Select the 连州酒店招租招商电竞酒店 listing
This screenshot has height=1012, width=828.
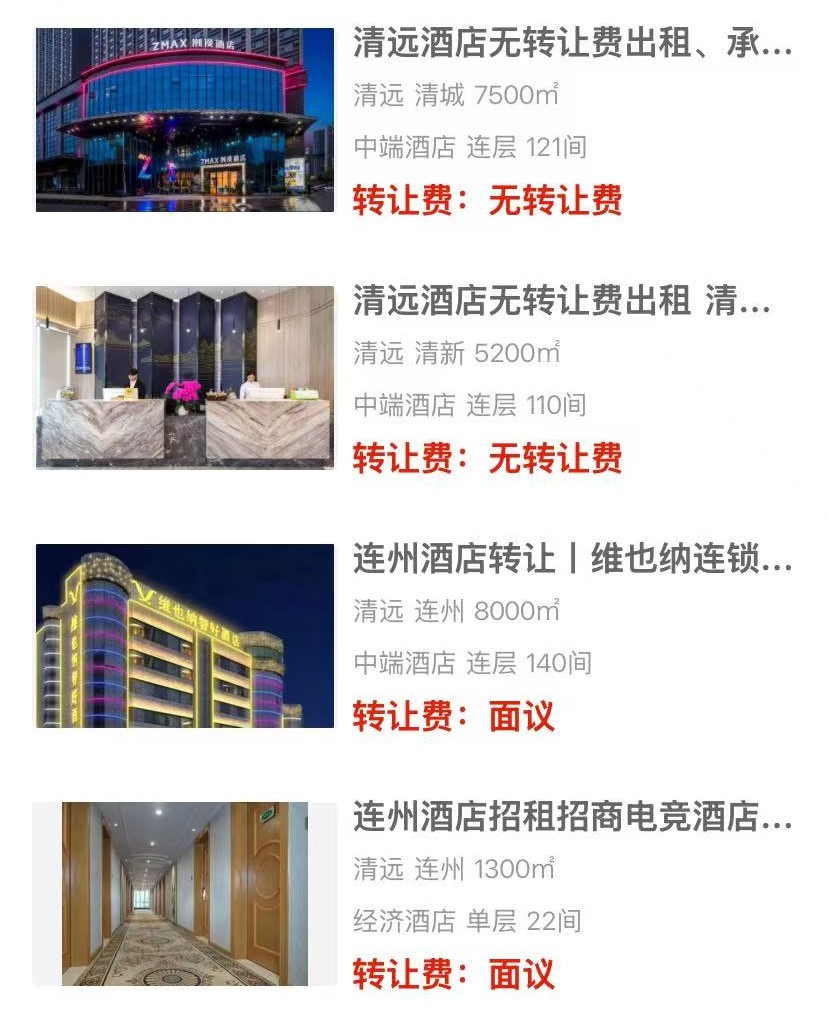(x=572, y=819)
